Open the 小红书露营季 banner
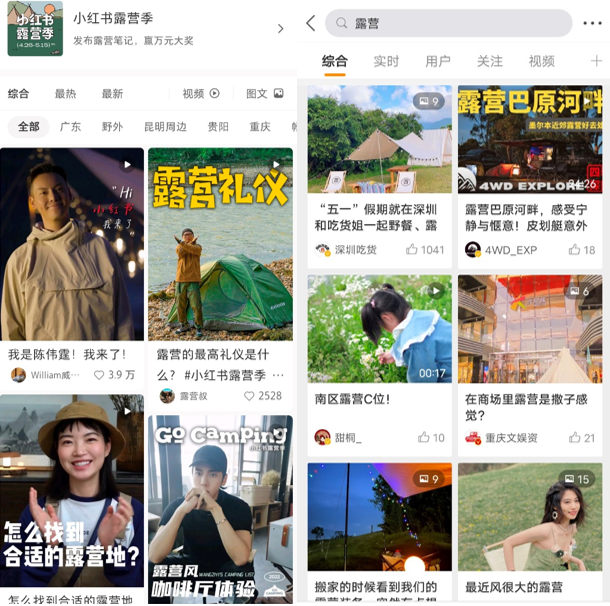610x606 pixels. (x=148, y=29)
